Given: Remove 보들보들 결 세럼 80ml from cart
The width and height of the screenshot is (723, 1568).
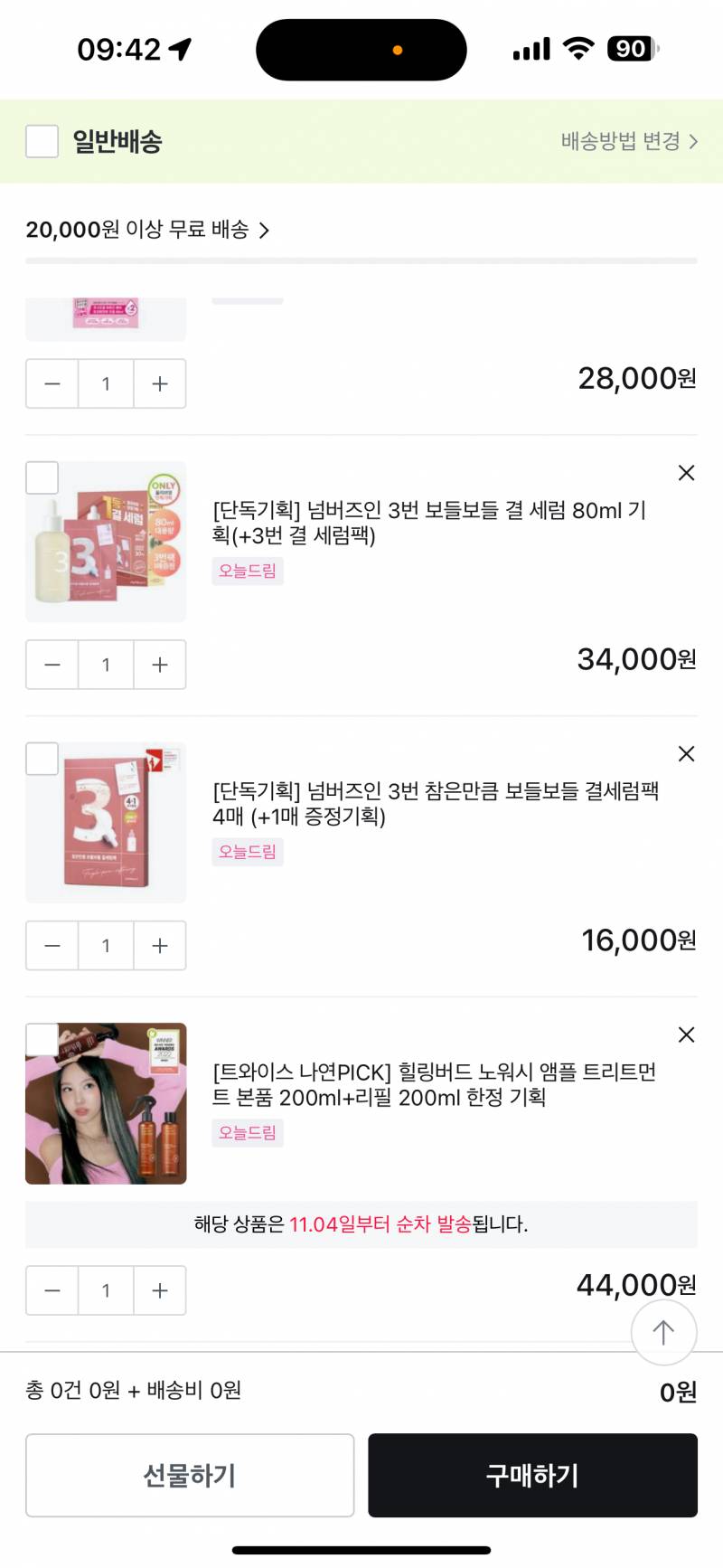Looking at the screenshot, I should click(686, 473).
